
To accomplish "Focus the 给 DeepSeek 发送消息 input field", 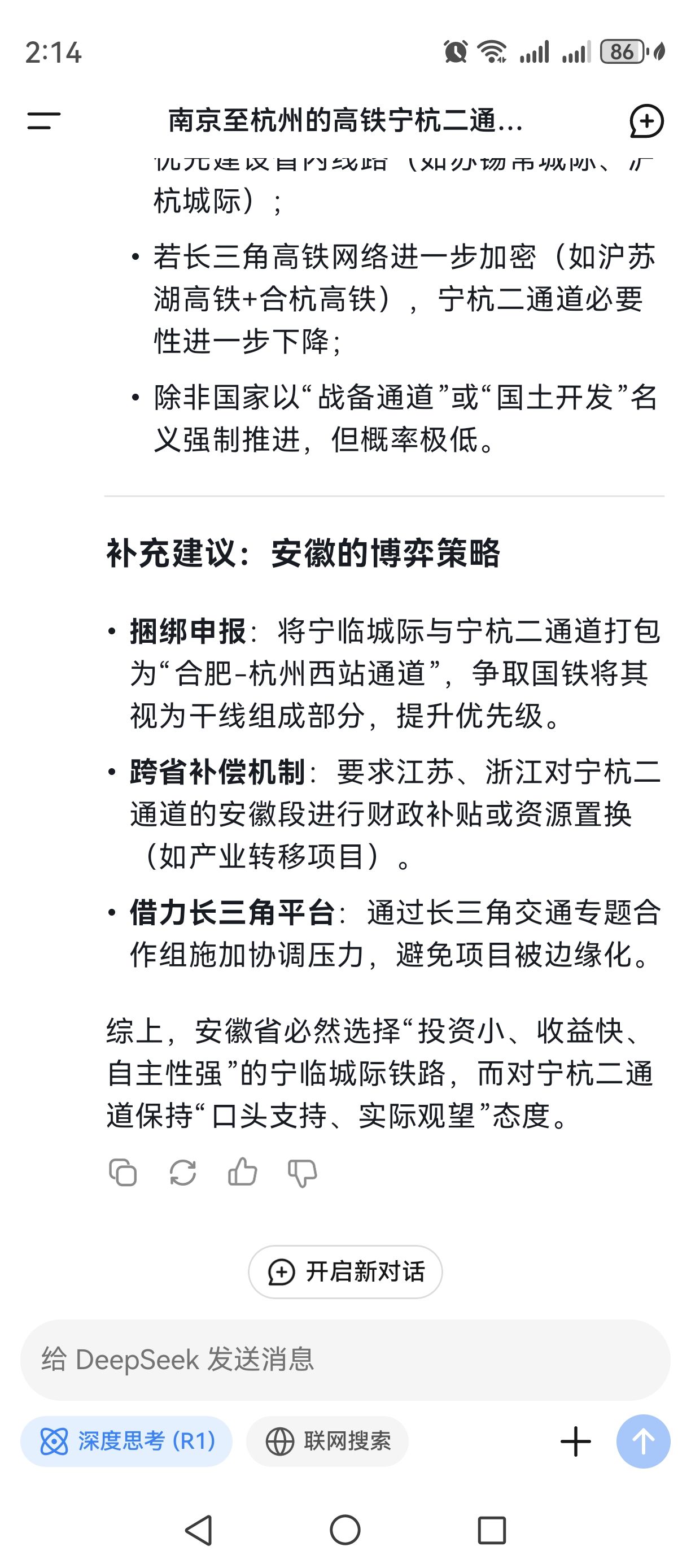I will click(x=345, y=1360).
